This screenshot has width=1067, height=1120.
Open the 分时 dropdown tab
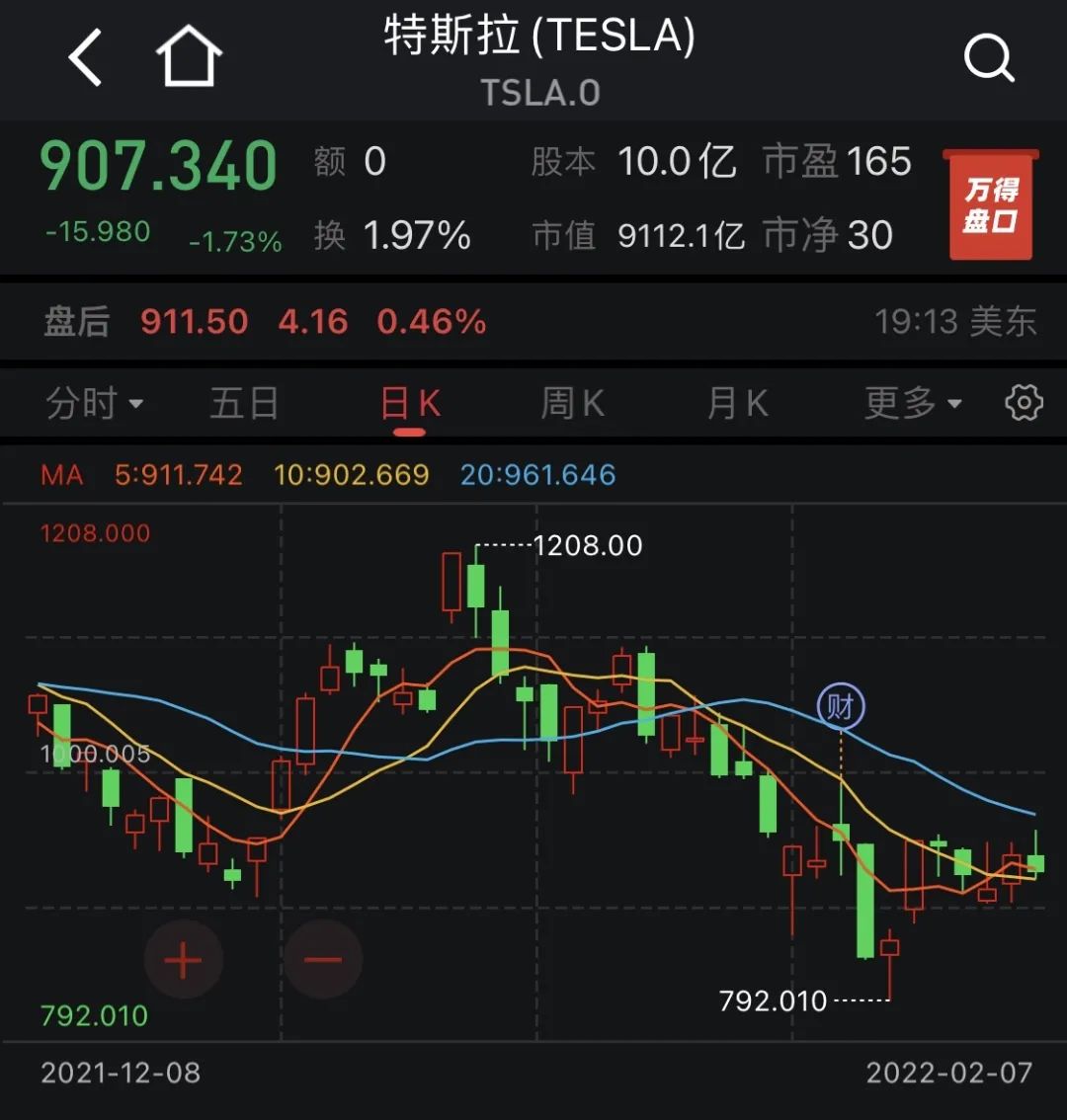coord(95,404)
